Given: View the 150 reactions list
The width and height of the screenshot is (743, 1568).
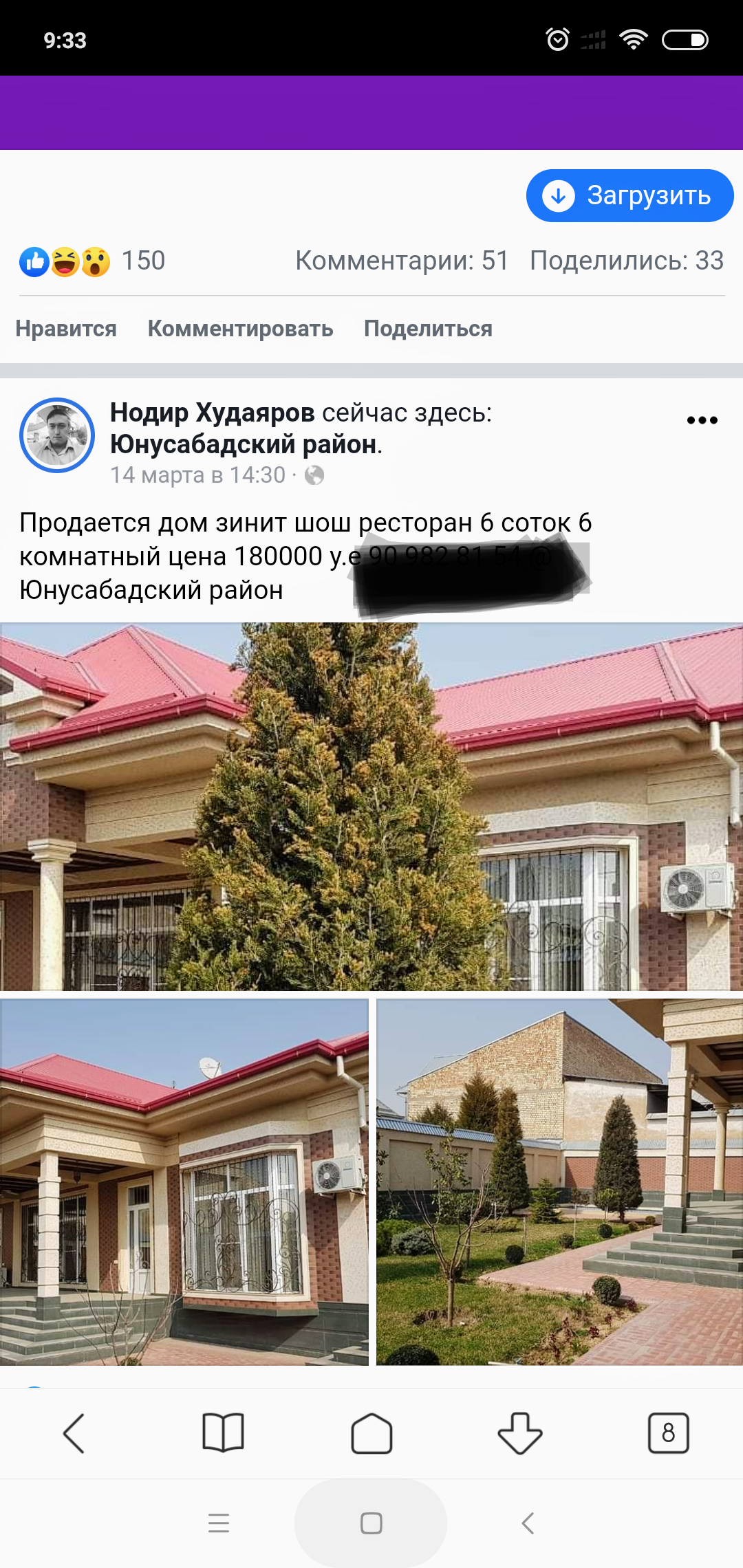Looking at the screenshot, I should coord(92,261).
